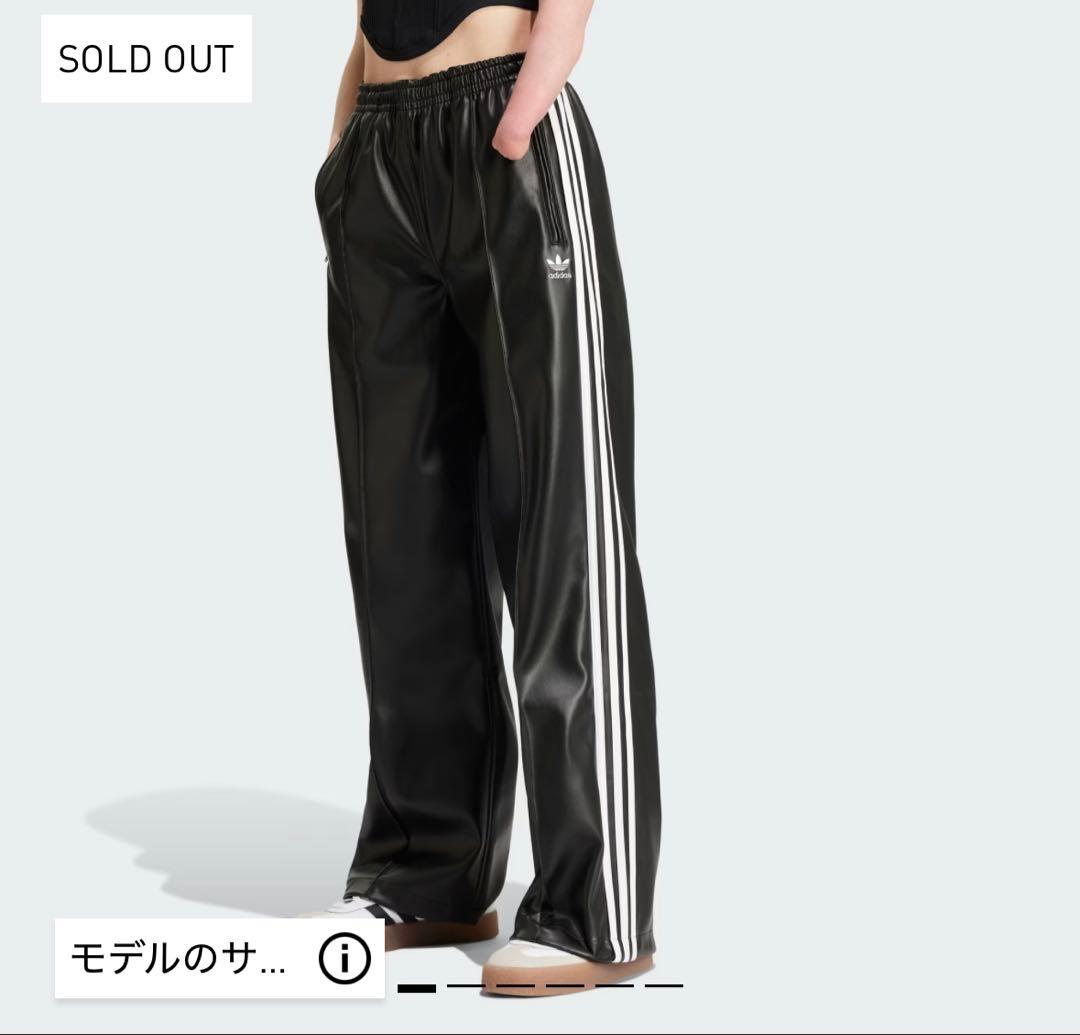Jump to the second gallery image indicator
Viewport: 1080px width, 1035px height.
click(466, 986)
